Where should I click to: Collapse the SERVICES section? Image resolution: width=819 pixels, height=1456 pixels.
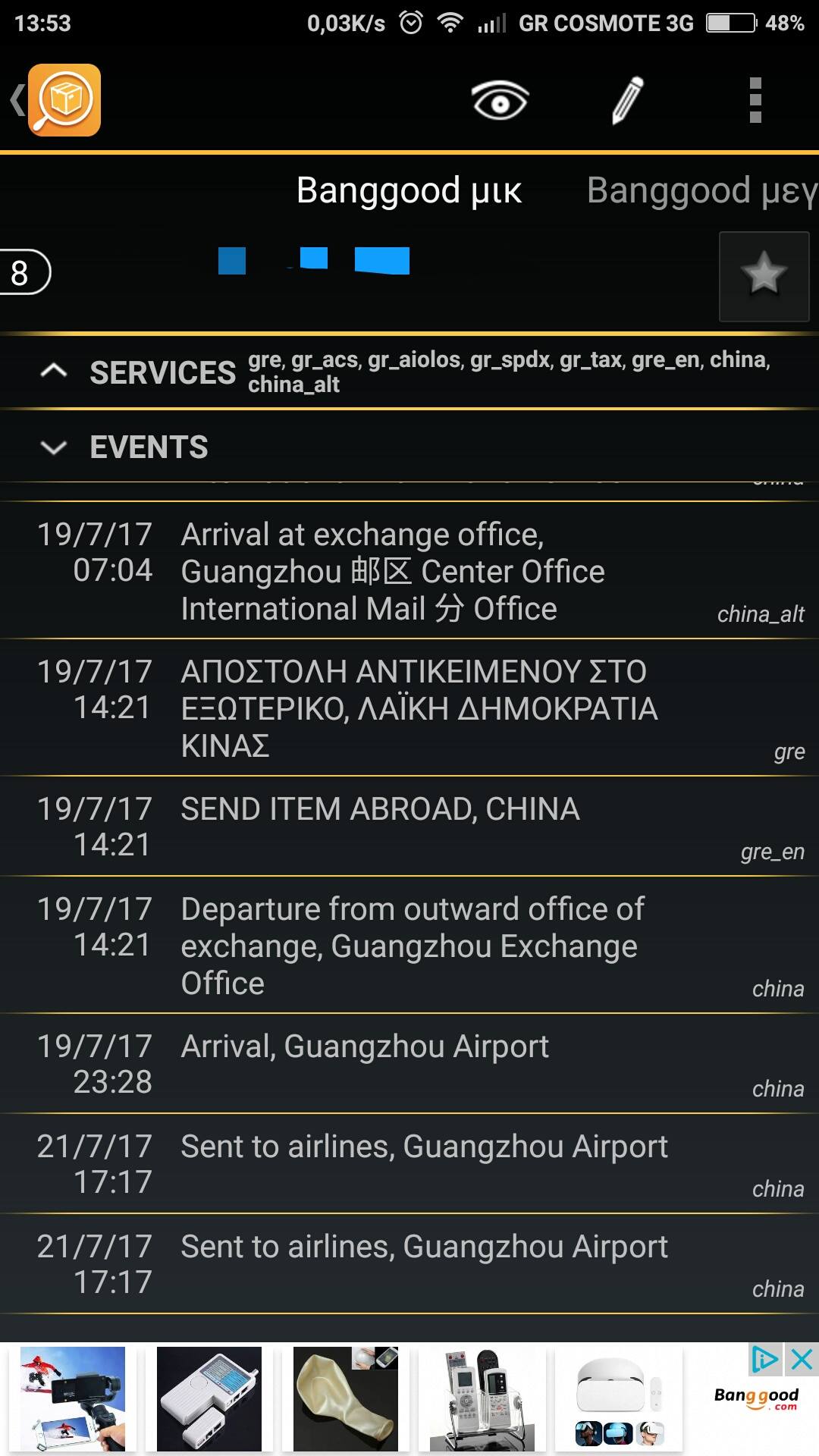[x=54, y=372]
